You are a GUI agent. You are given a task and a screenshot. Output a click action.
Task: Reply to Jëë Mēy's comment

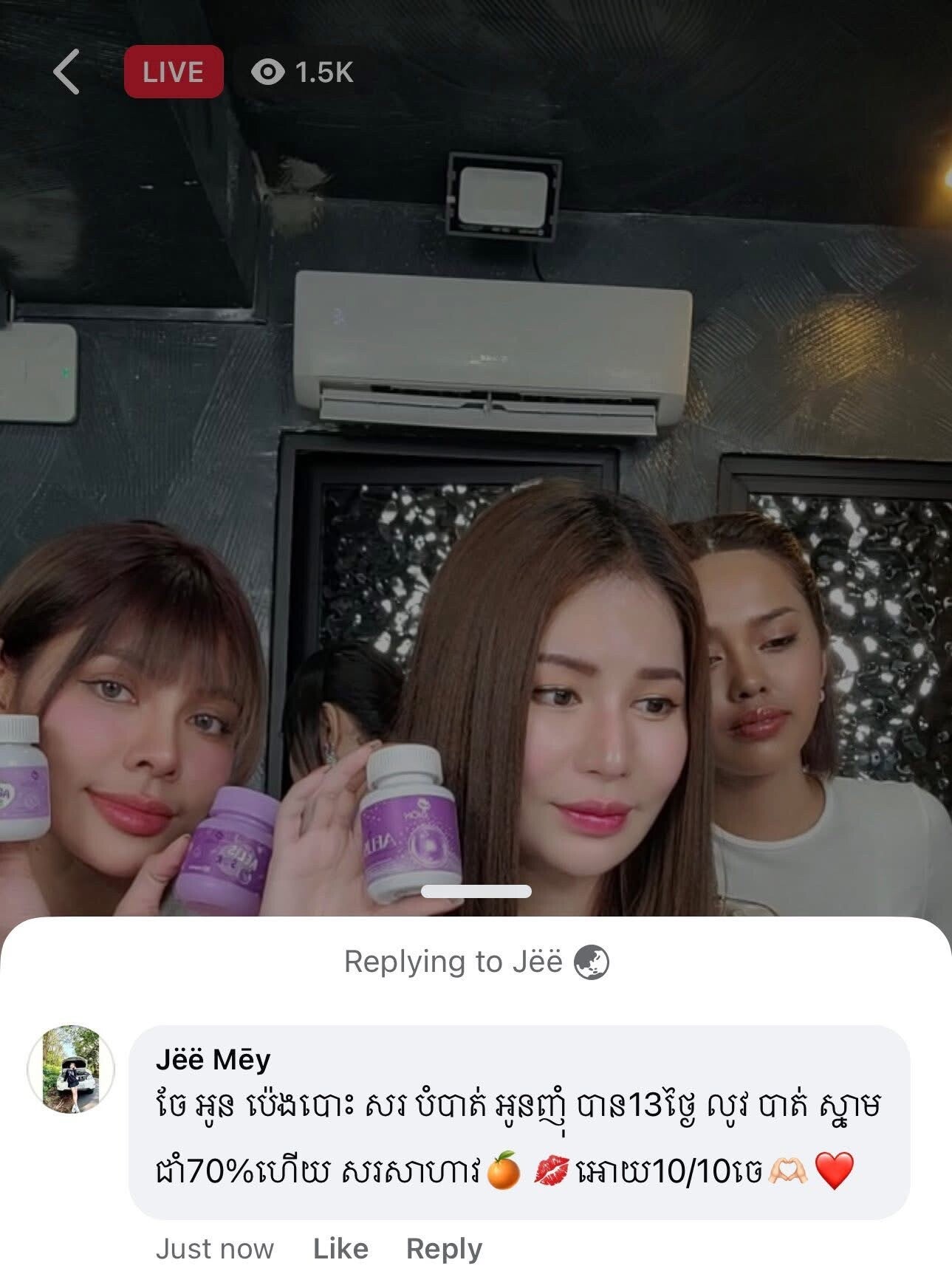[444, 1248]
